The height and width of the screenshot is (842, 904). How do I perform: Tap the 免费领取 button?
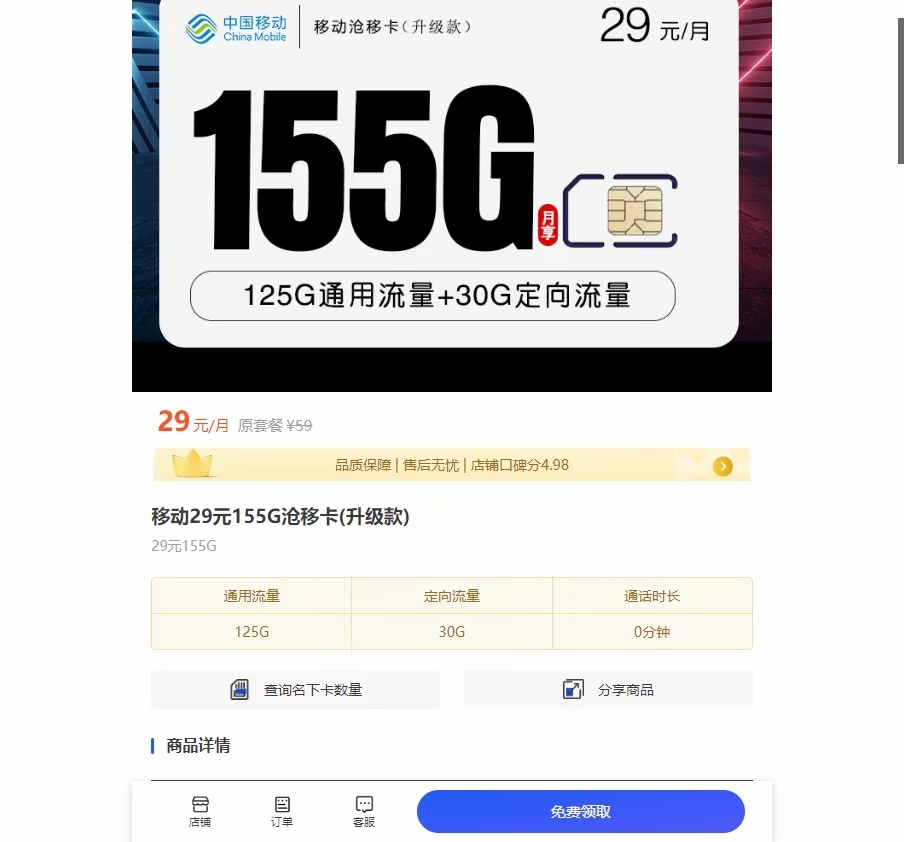tap(580, 811)
